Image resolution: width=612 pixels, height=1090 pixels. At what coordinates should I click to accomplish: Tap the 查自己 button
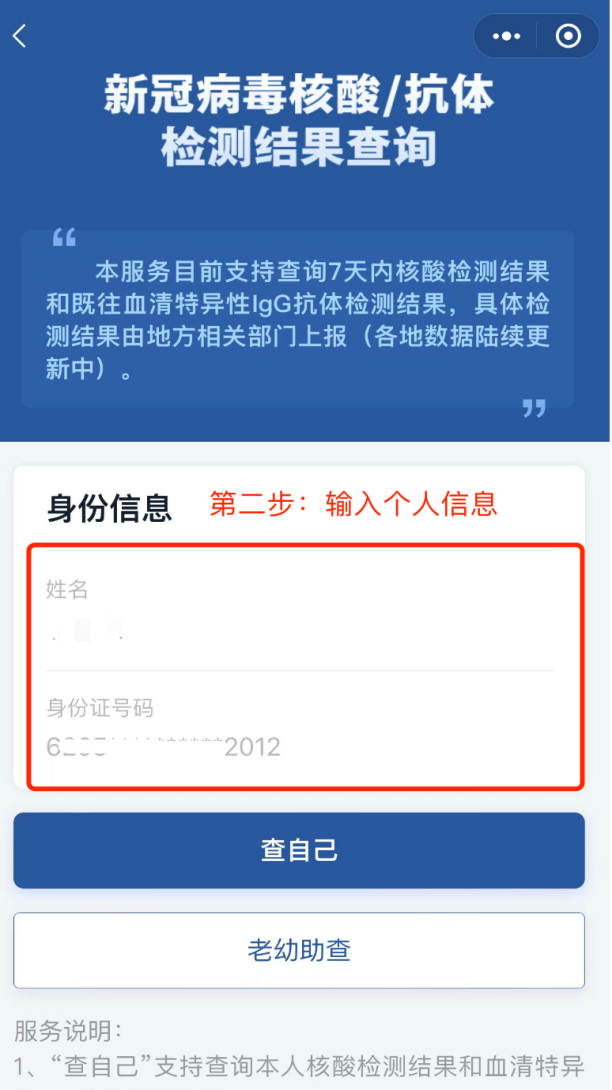coord(299,850)
